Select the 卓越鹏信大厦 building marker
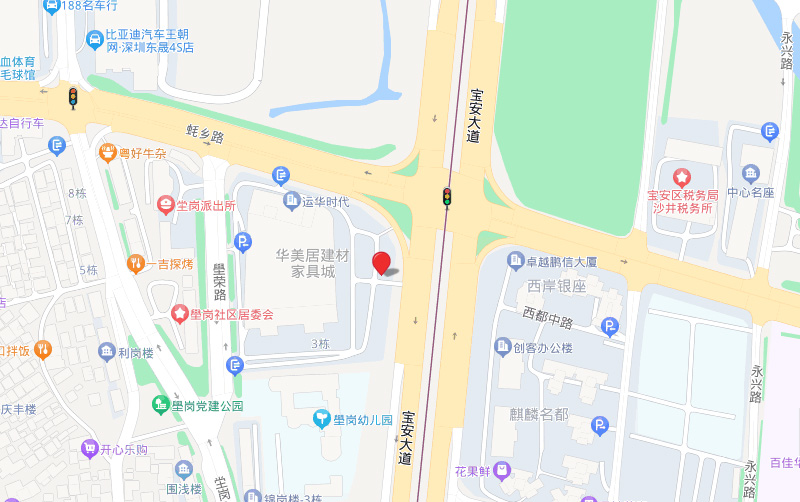This screenshot has width=800, height=502. click(516, 261)
